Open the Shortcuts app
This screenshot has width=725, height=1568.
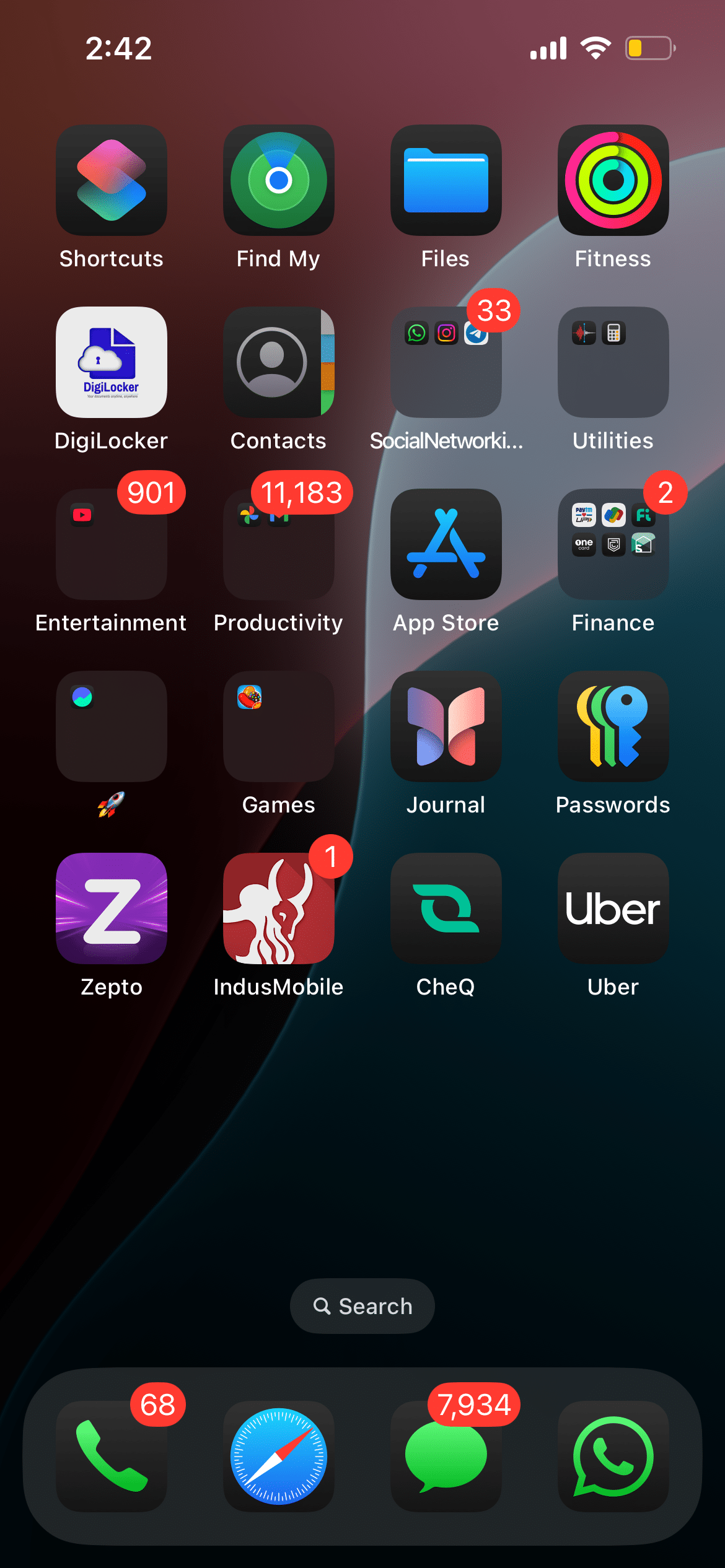112,180
